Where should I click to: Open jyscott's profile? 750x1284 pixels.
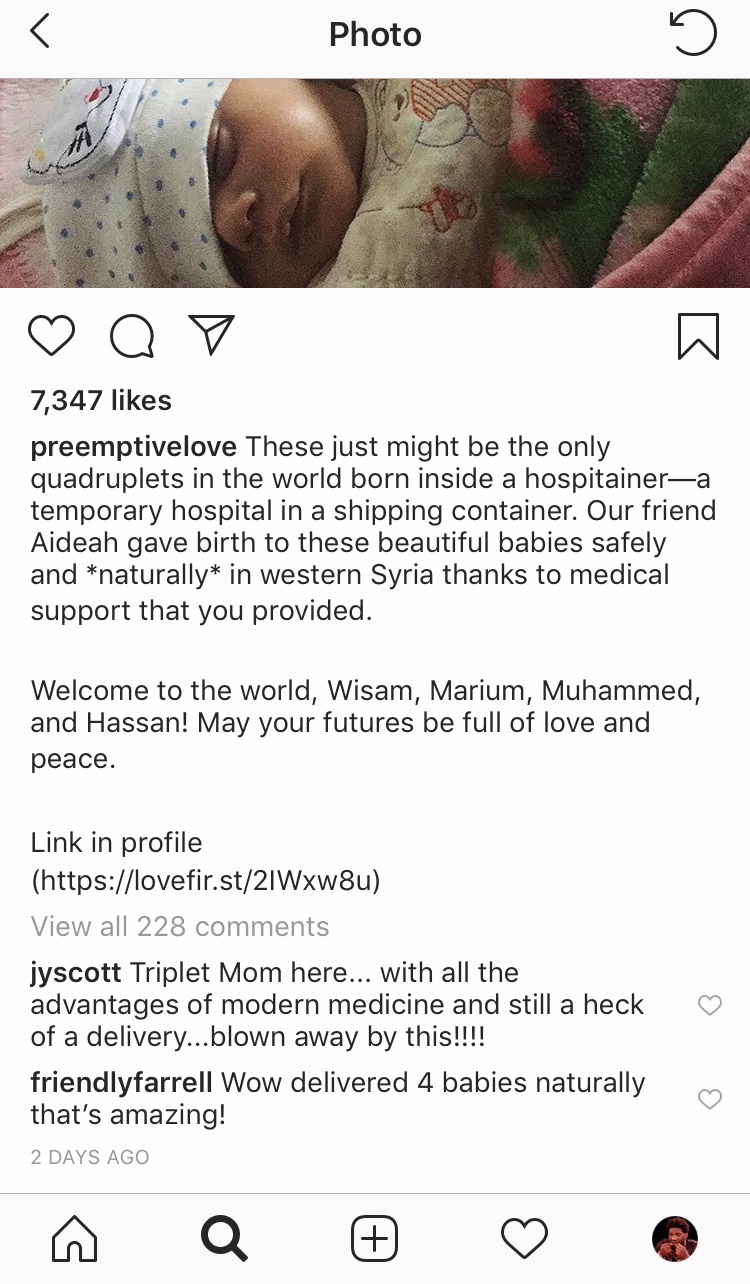pyautogui.click(x=76, y=972)
